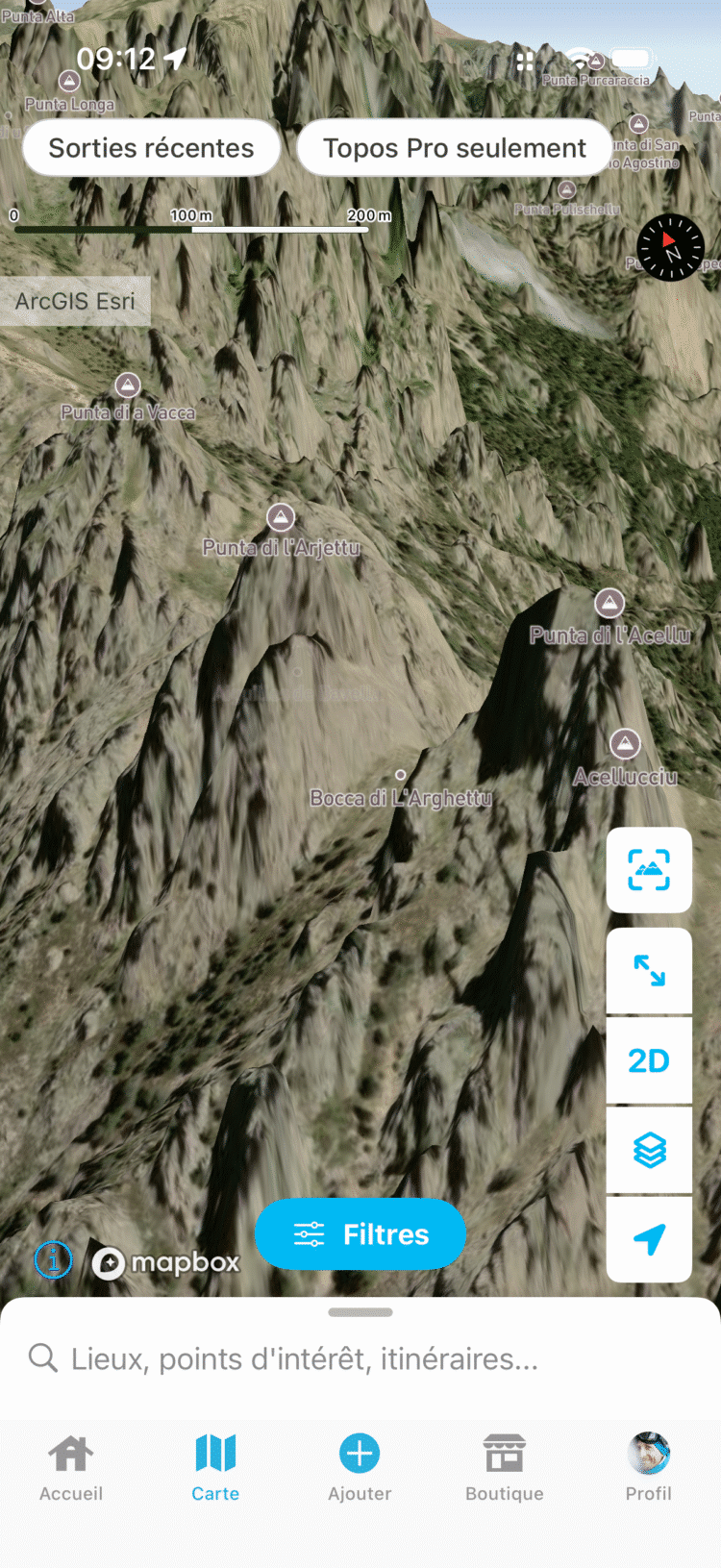Open the Filtres panel
721x1568 pixels.
[360, 1233]
